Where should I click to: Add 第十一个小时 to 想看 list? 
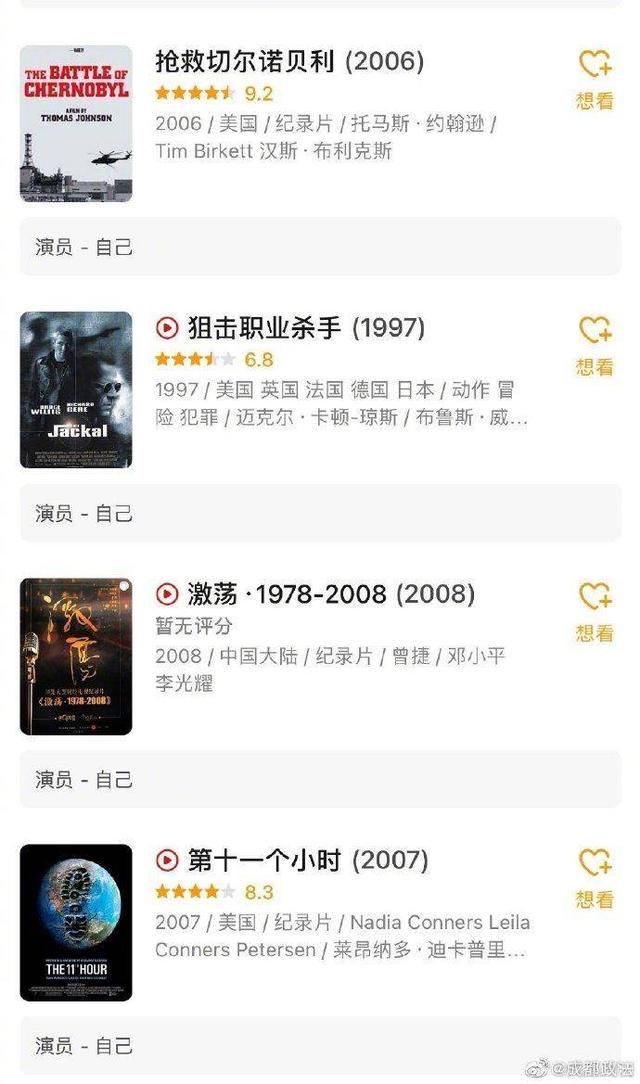[x=595, y=879]
